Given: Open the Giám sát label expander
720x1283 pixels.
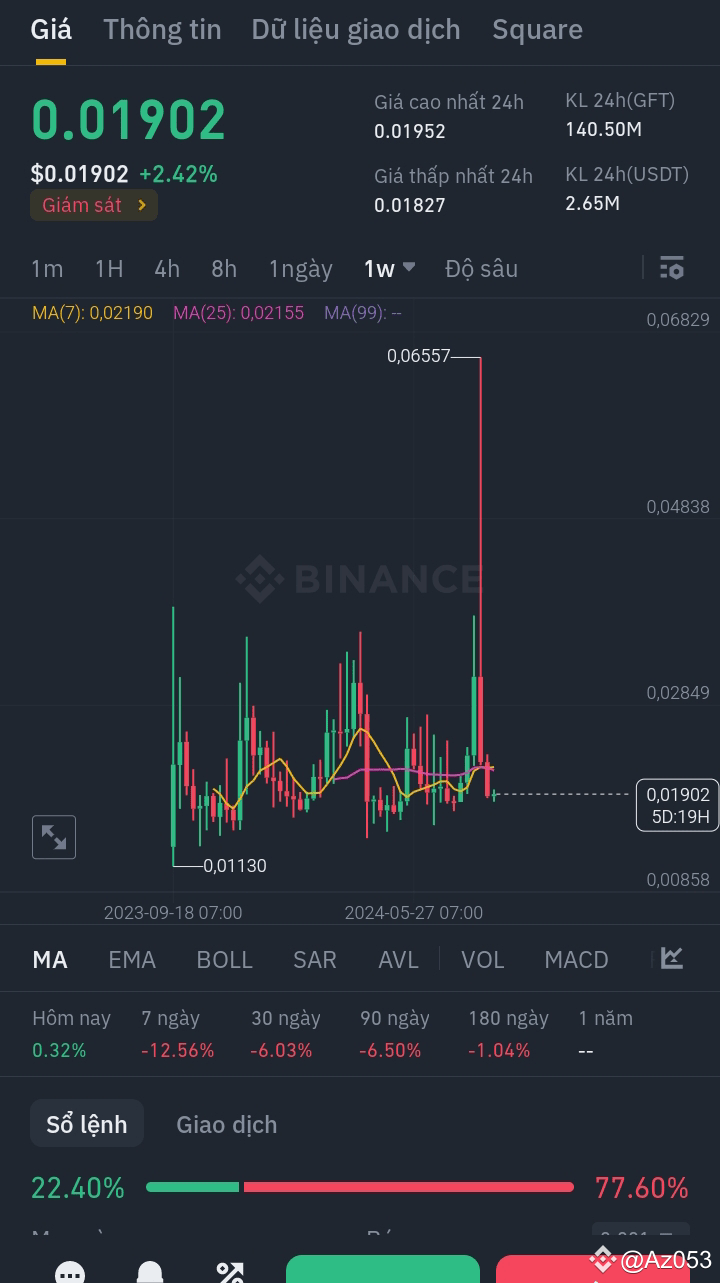Looking at the screenshot, I should [x=94, y=205].
